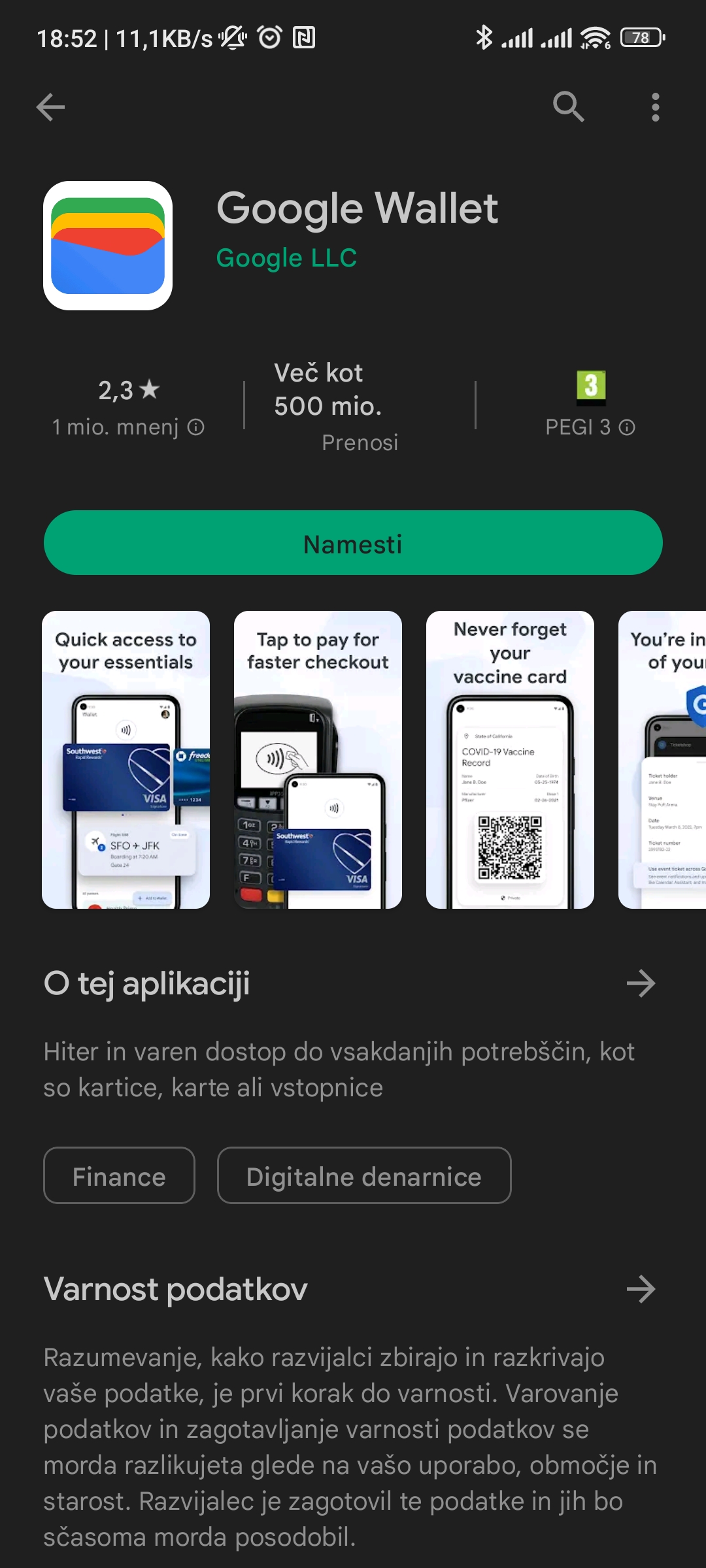Open the three-dot overflow menu
The image size is (706, 1568).
655,107
